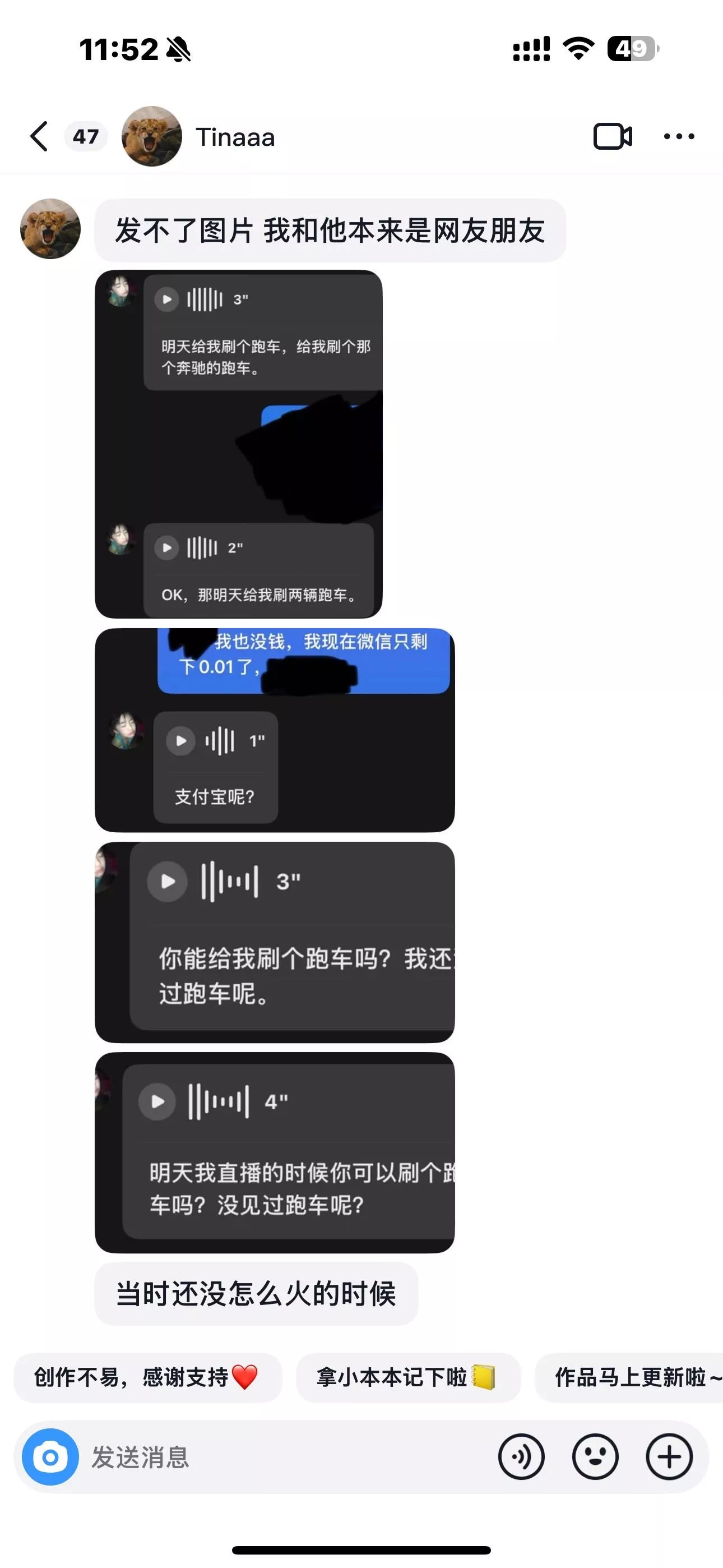Open screenshot image with 奔驰的跑车 message
Screen dimensions: 723x1568
(239, 444)
